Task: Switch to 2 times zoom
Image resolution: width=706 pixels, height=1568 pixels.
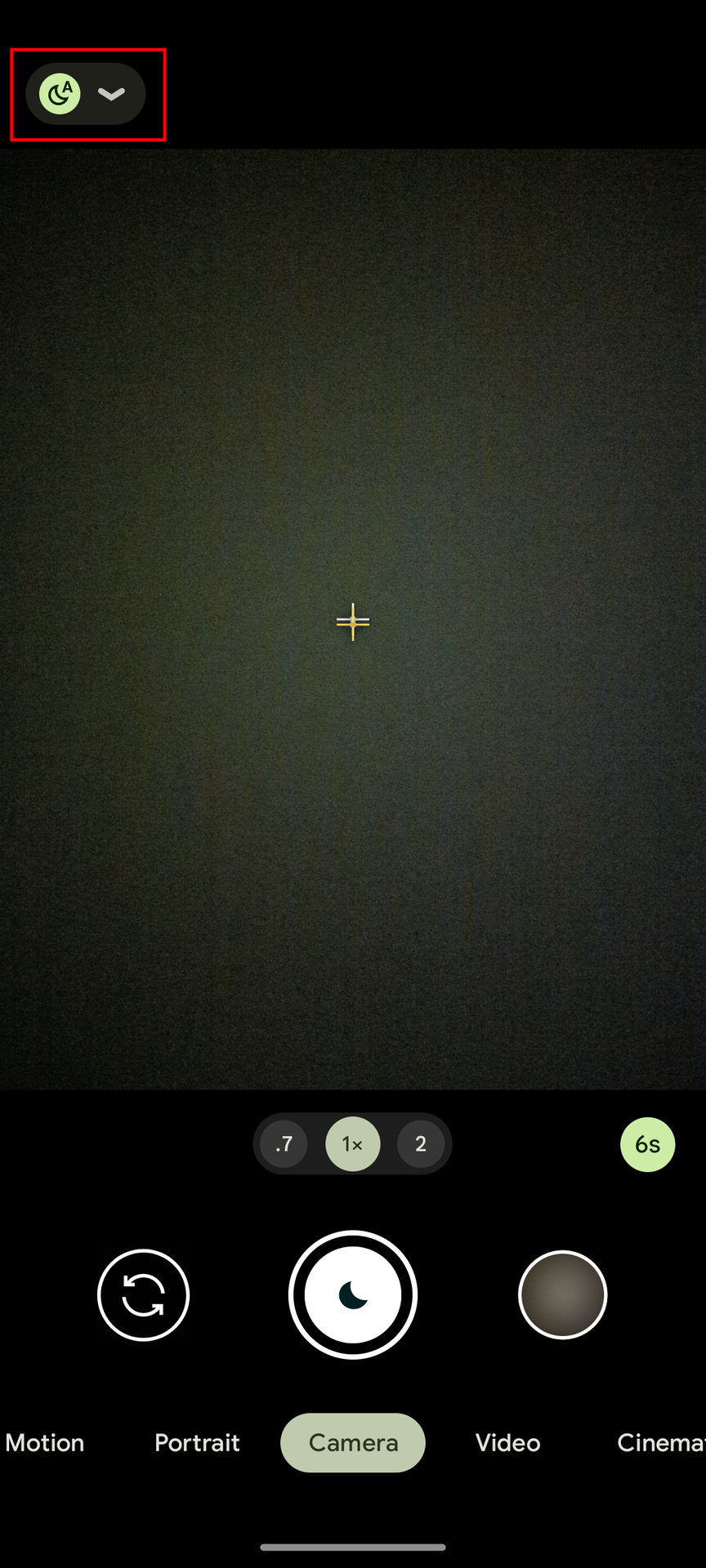Action: coord(421,1144)
